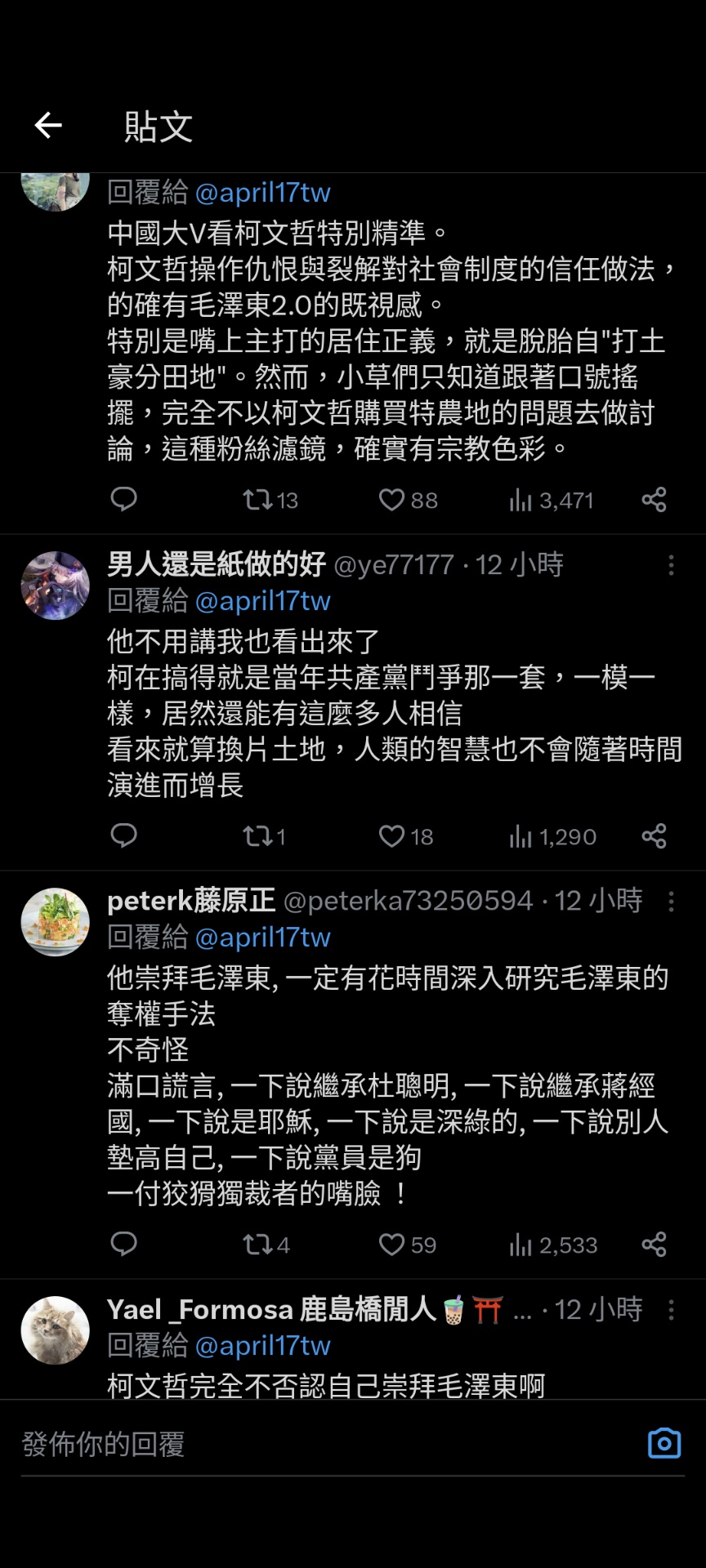Comment on peterk藤原正's reply
The height and width of the screenshot is (1568, 706).
[123, 1244]
